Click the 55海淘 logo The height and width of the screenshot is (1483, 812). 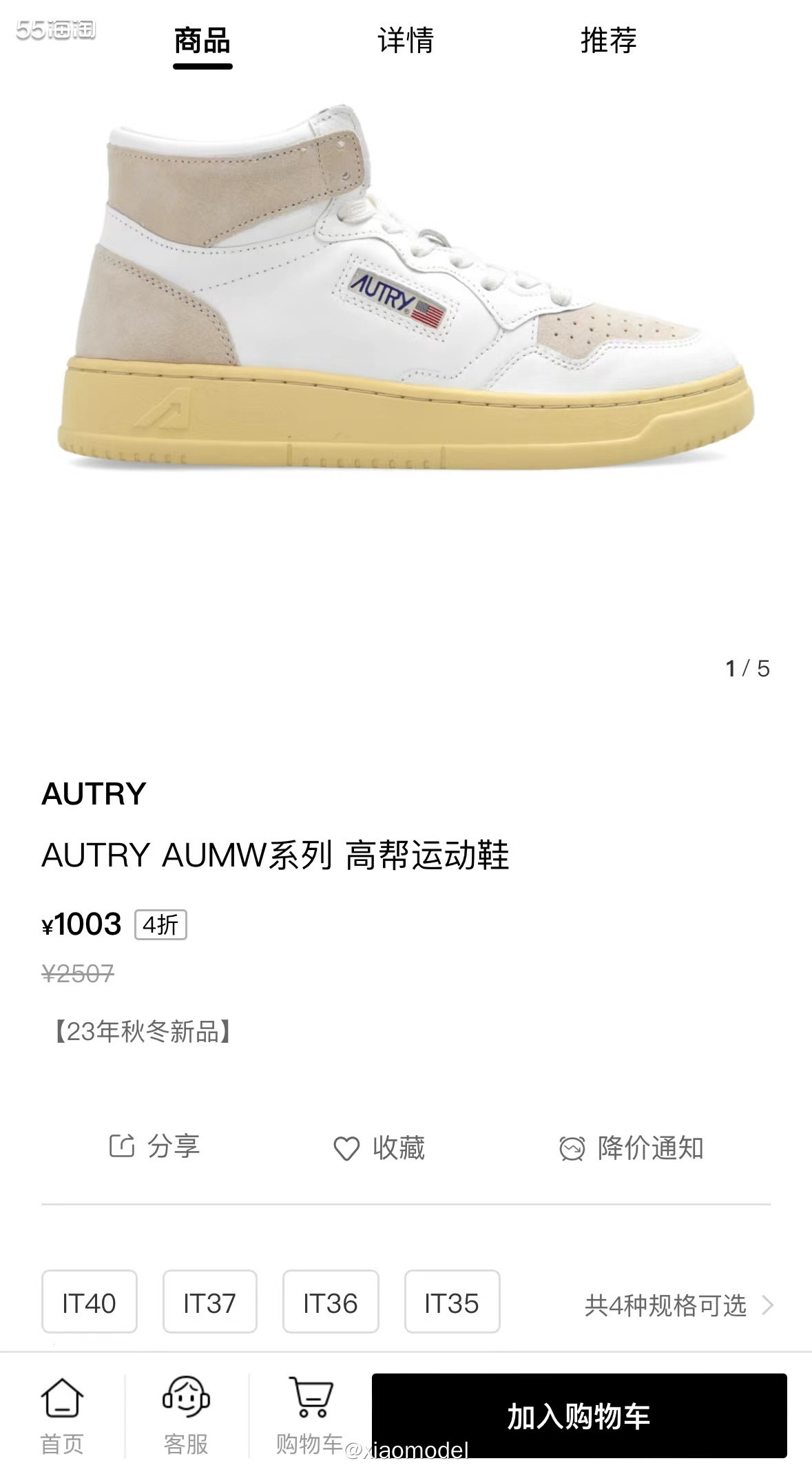[x=55, y=29]
